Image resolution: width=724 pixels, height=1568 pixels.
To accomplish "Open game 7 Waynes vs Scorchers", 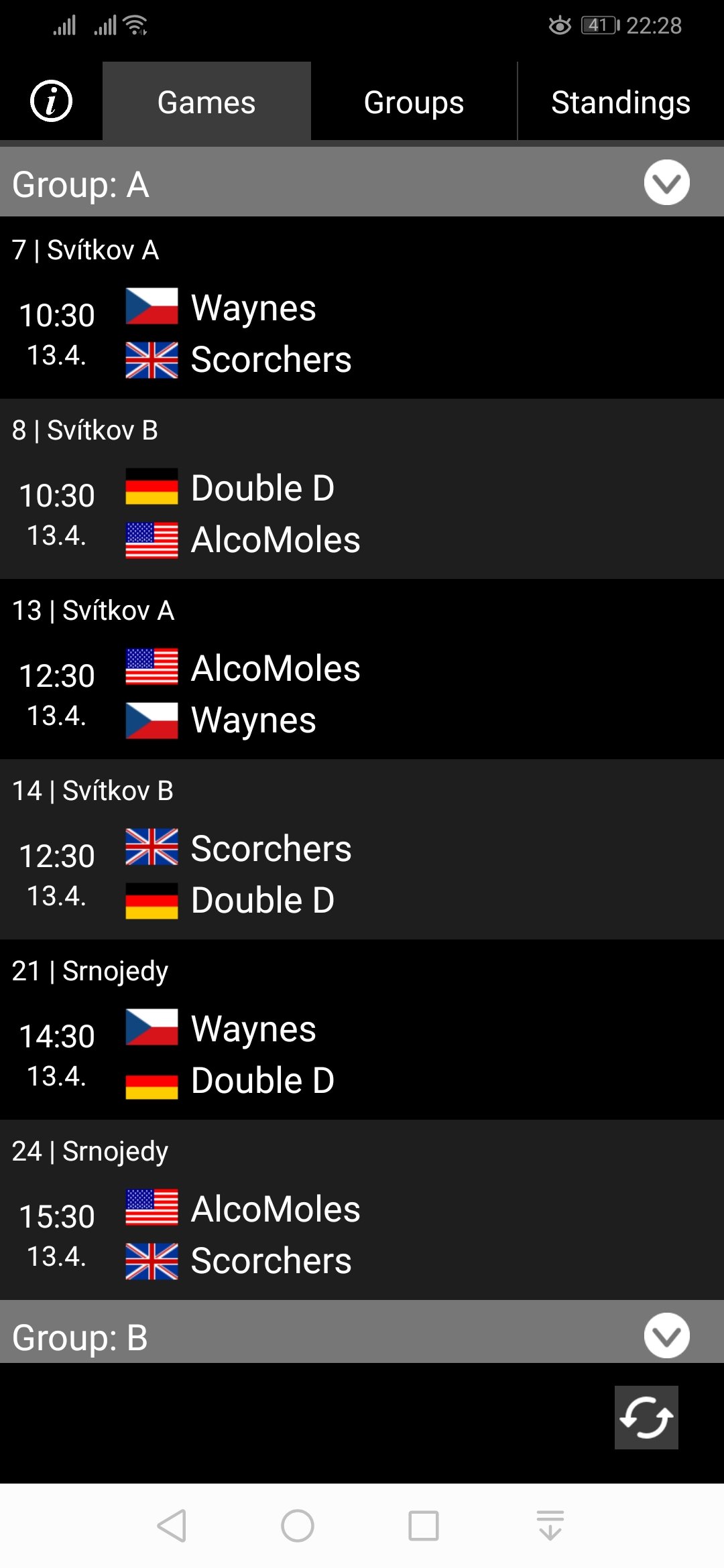I will click(362, 308).
